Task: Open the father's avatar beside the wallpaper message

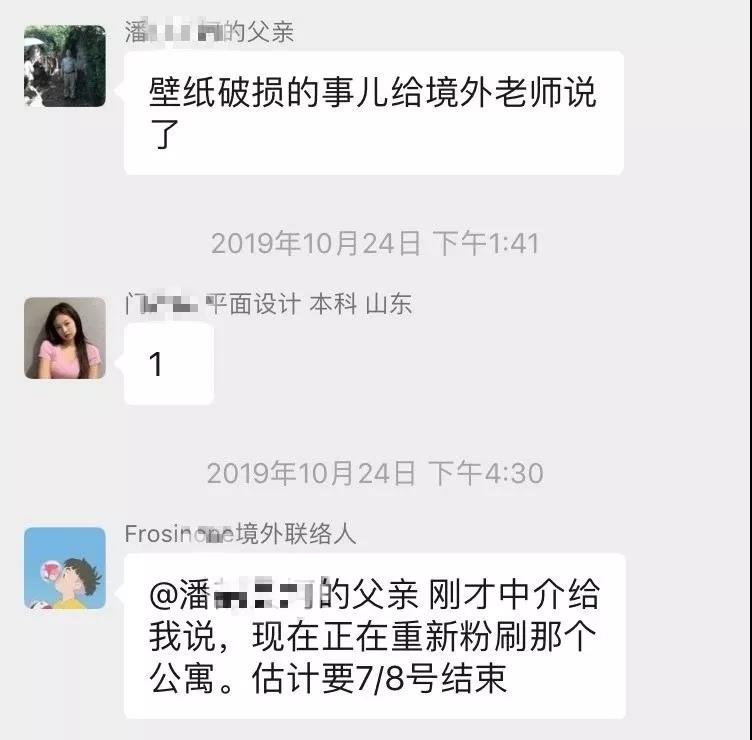Action: pos(64,66)
